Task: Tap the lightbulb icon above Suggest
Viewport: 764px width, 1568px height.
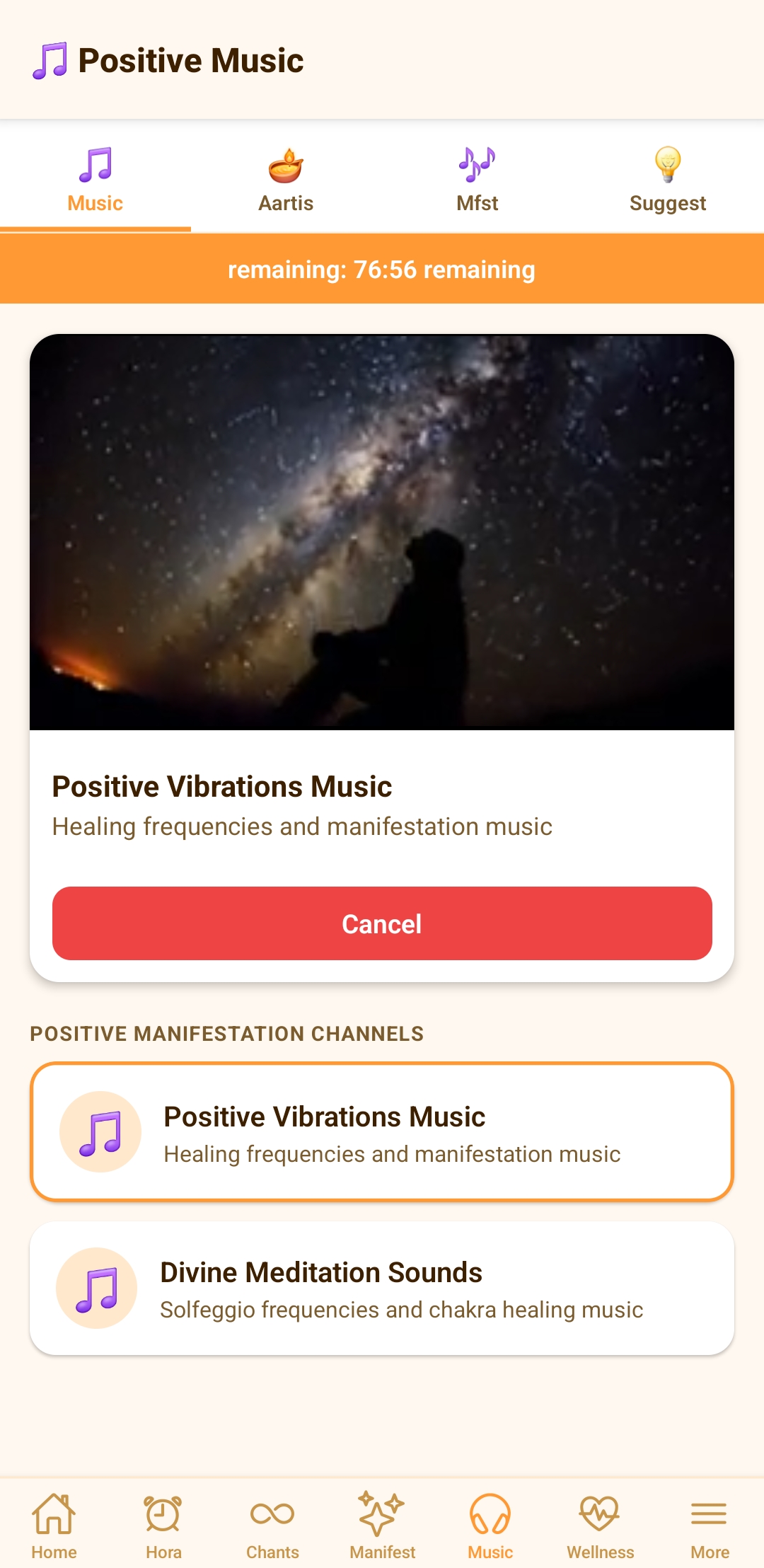Action: 667,165
